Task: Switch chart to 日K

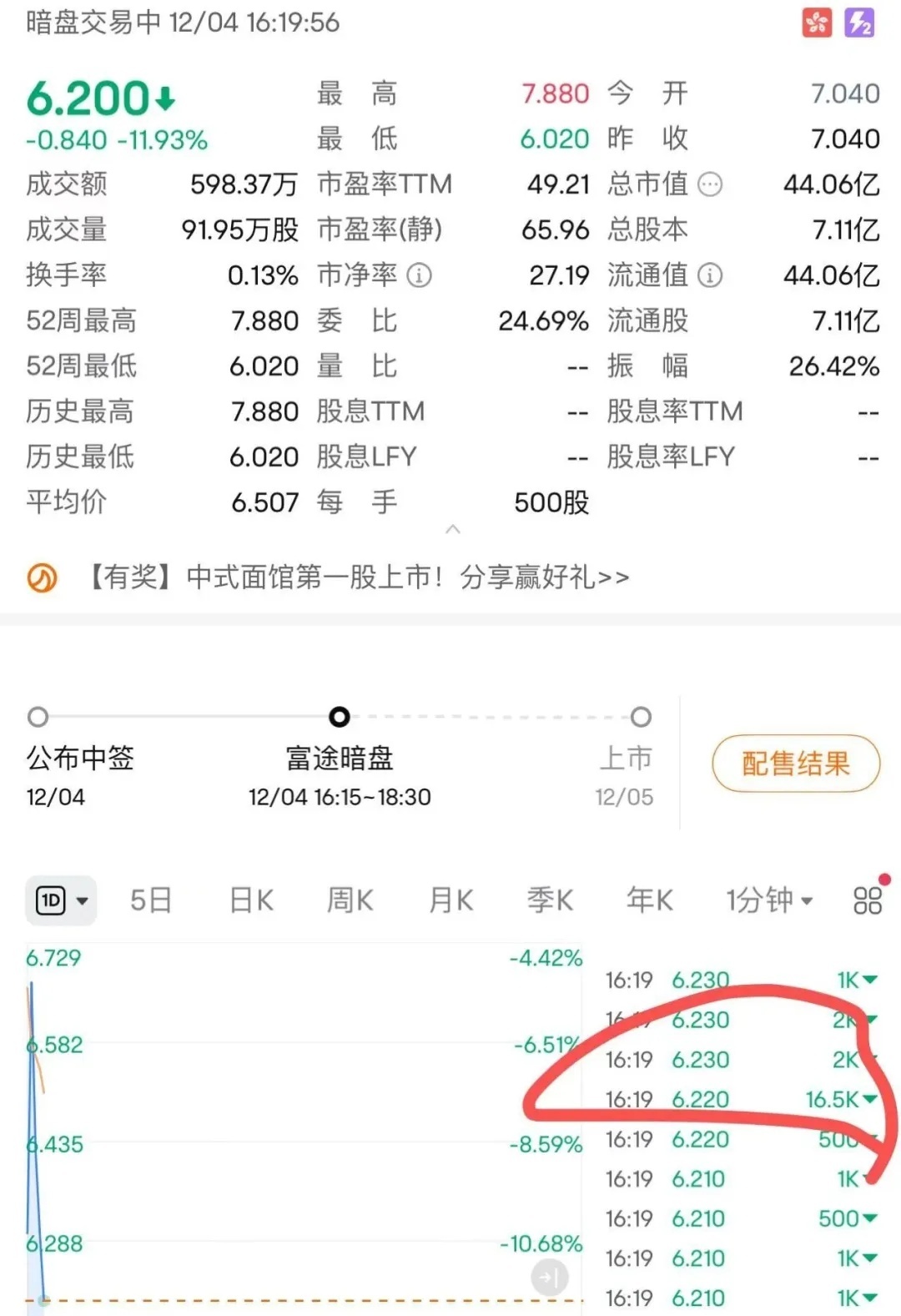Action: pos(251,901)
